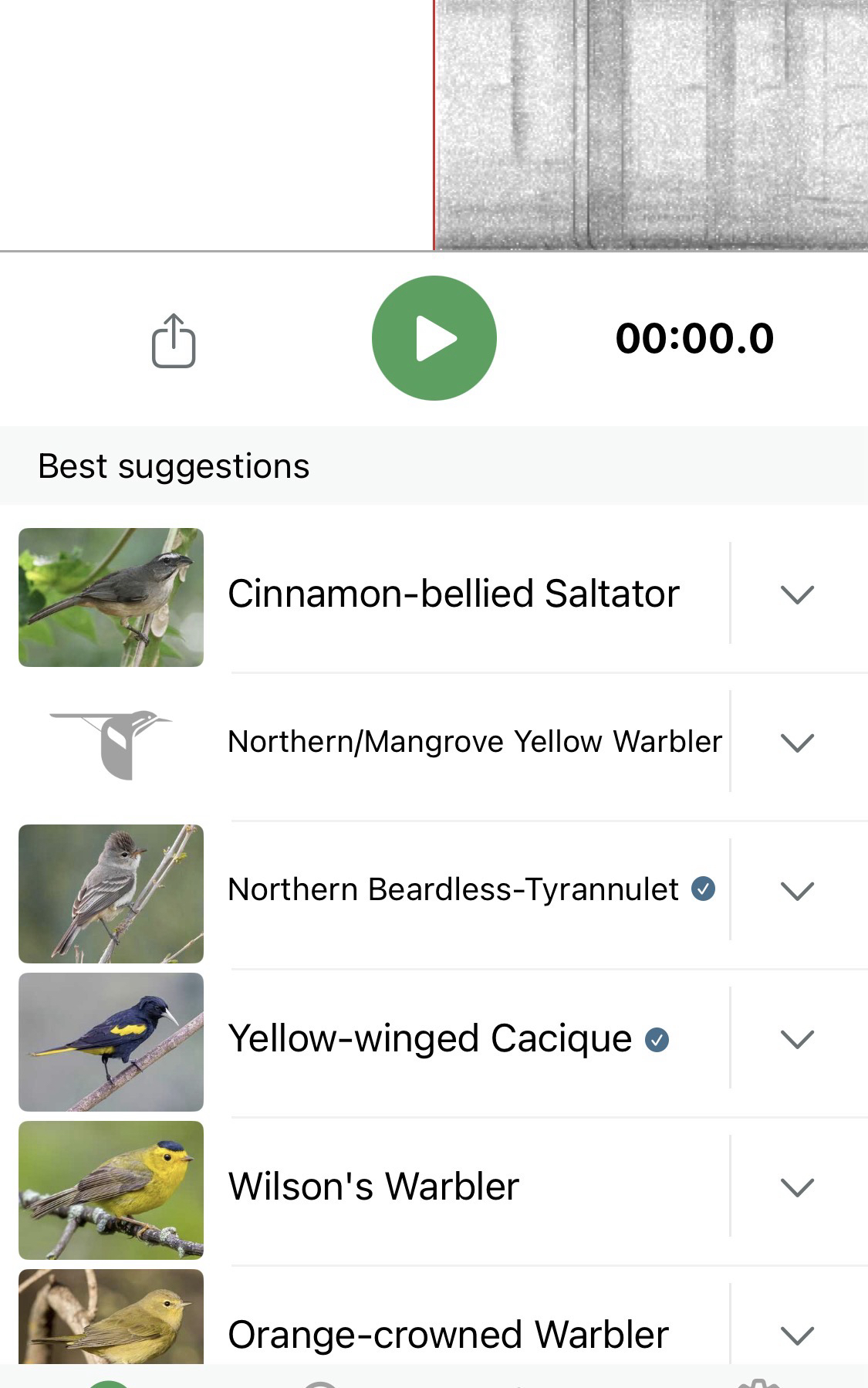Share the sound recording
This screenshot has height=1388, width=868.
[x=174, y=340]
